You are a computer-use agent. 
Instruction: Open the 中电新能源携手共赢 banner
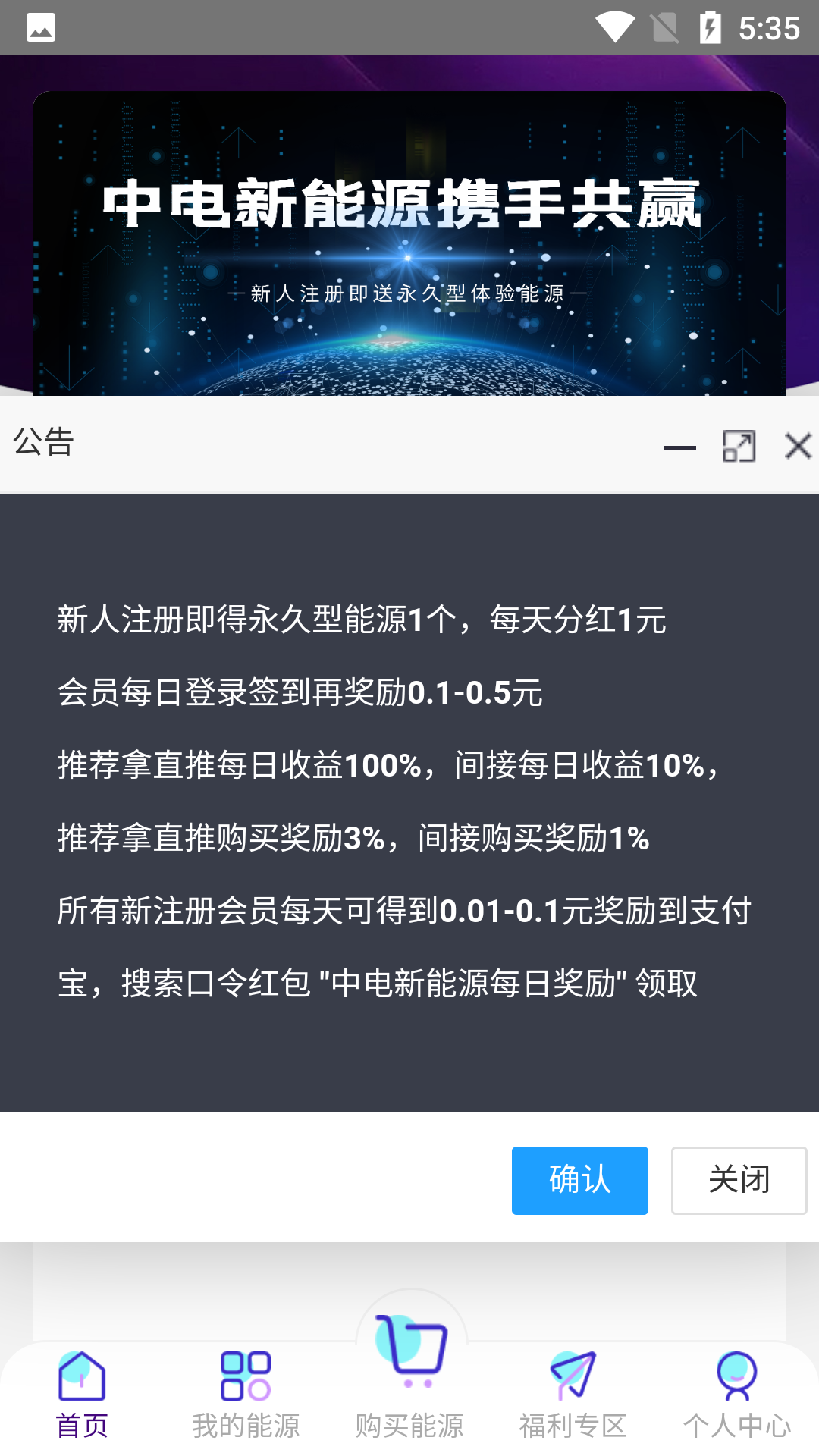(x=409, y=243)
